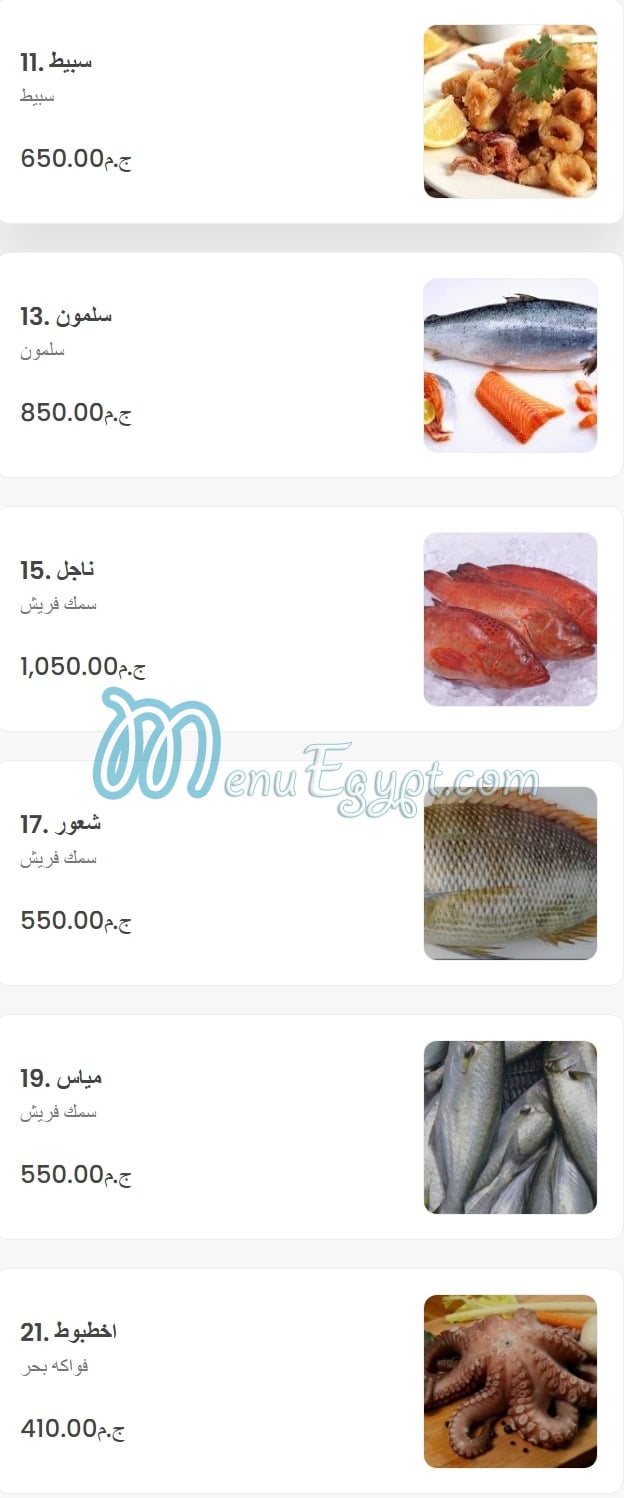Choose the مياس item card
The image size is (624, 1498).
point(310,1127)
